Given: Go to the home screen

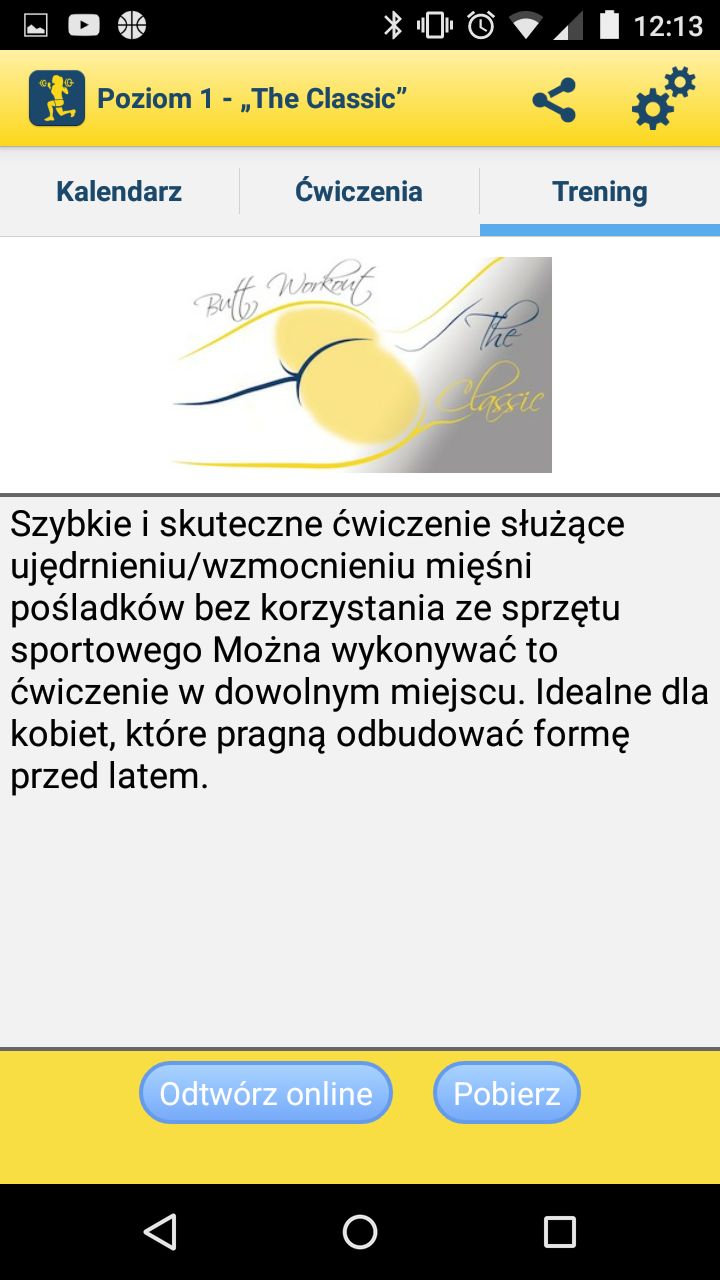Looking at the screenshot, I should tap(360, 1232).
